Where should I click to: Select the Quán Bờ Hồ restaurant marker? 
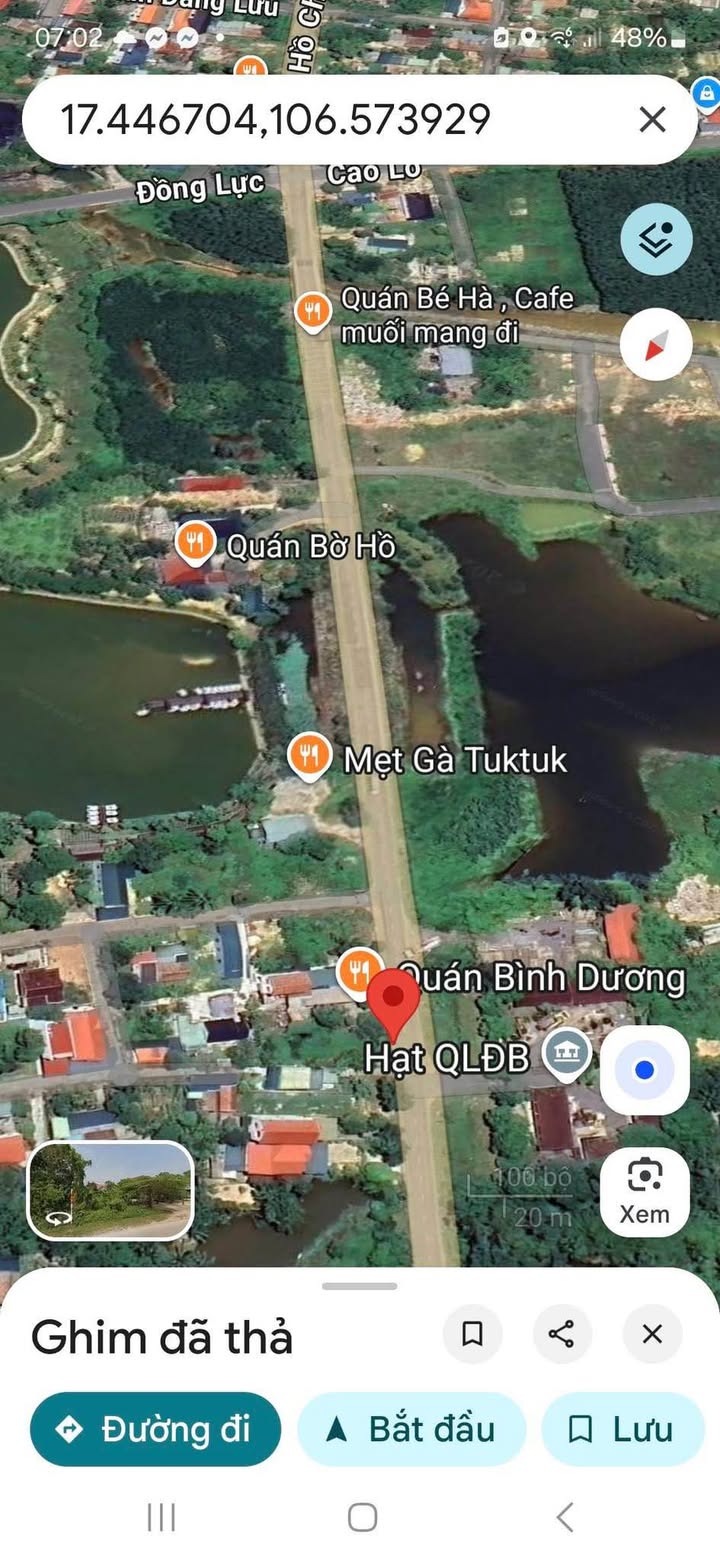point(195,543)
